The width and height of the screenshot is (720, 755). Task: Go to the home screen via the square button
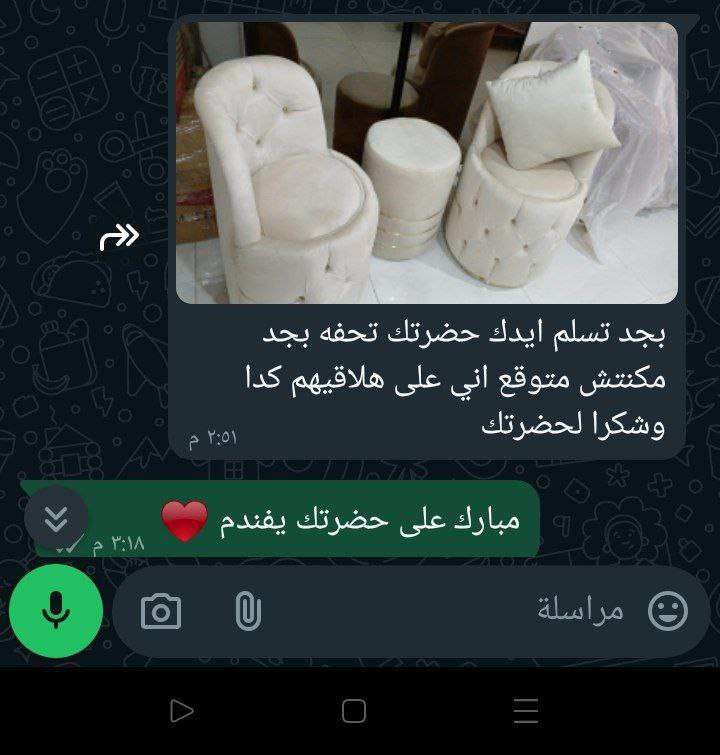pos(354,711)
